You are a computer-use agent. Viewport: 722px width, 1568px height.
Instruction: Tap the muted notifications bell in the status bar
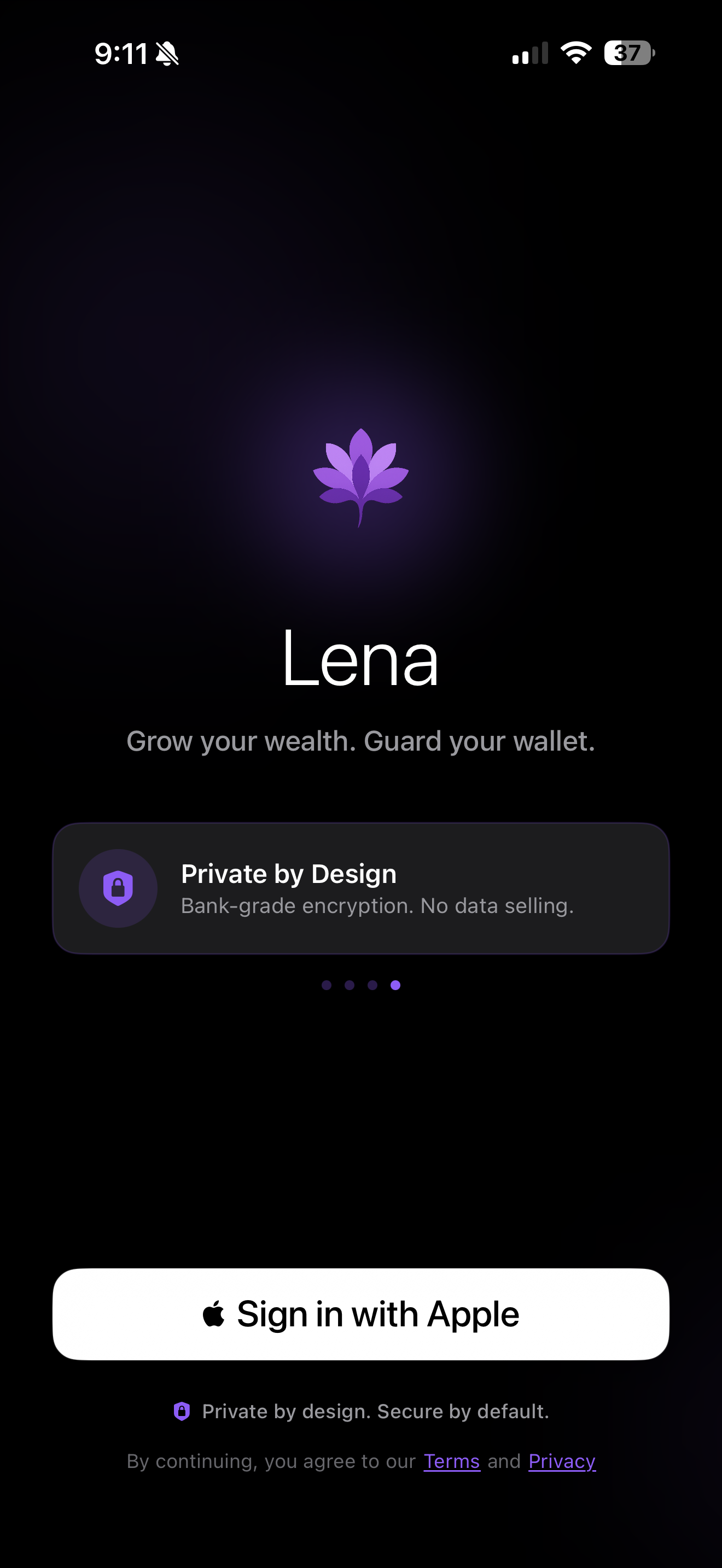[x=166, y=54]
